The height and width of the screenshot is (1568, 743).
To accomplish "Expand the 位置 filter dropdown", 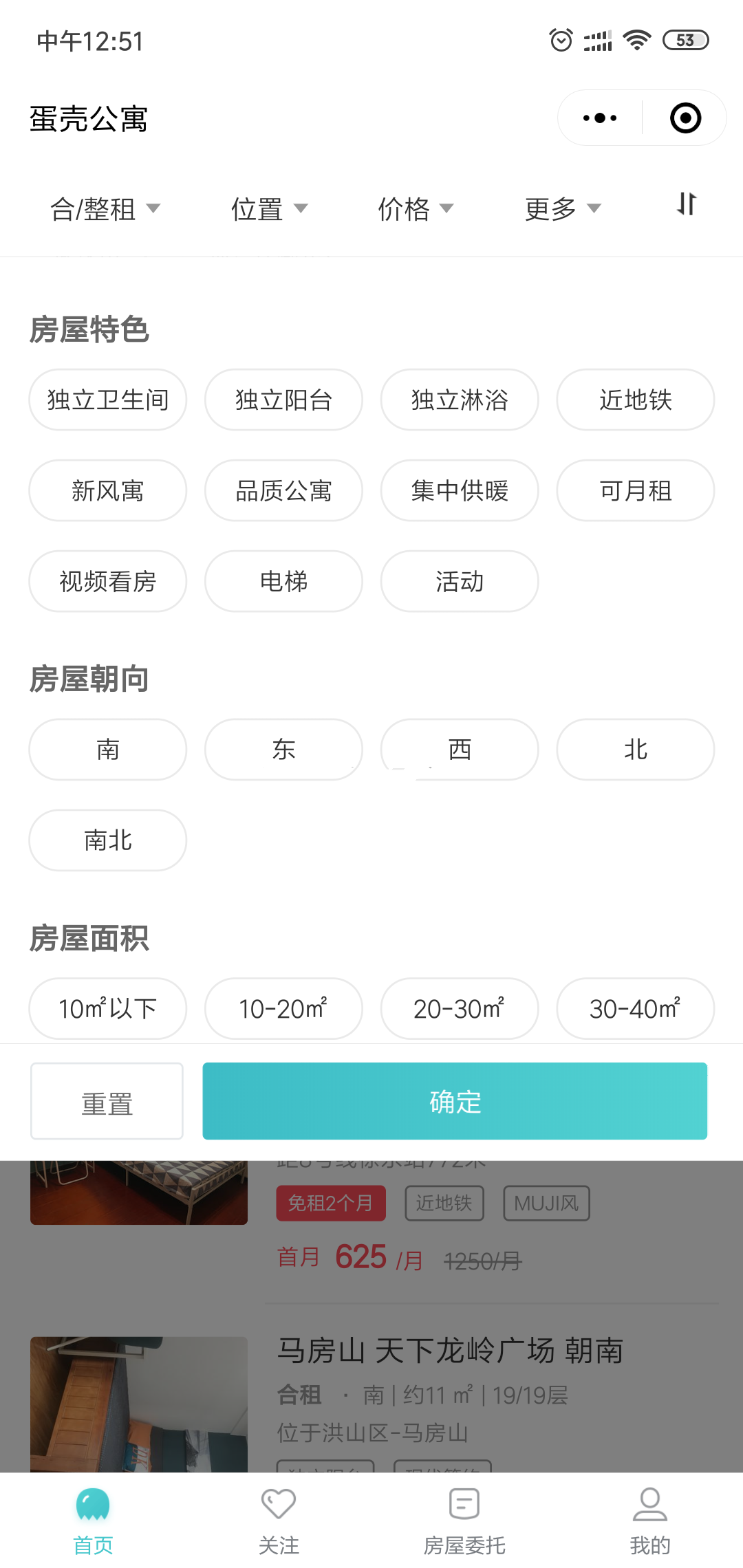I will coord(269,209).
